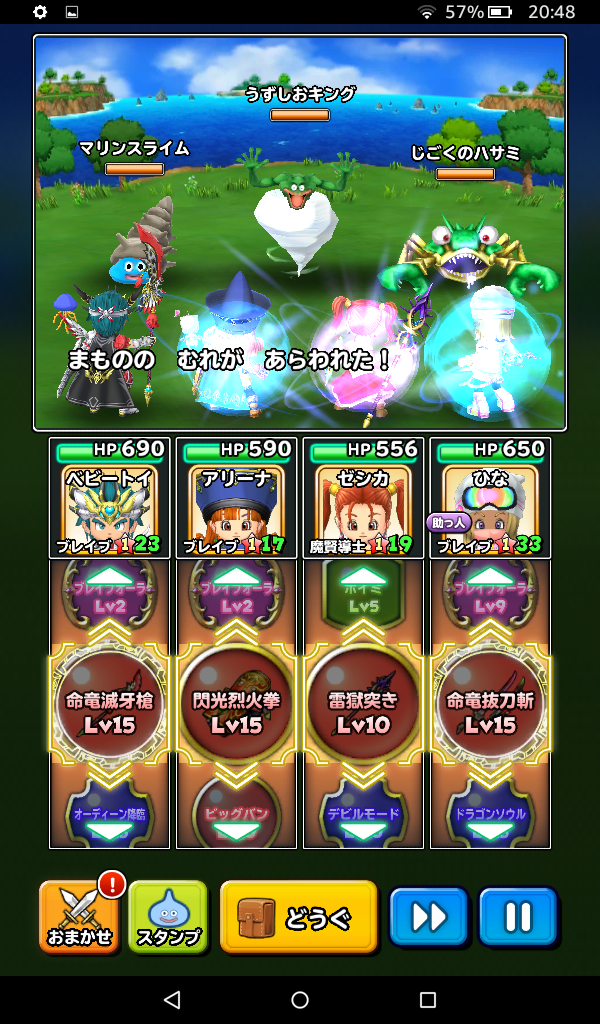Screen dimensions: 600x1024
Task: Select デビルモード skill below
Action: click(363, 817)
